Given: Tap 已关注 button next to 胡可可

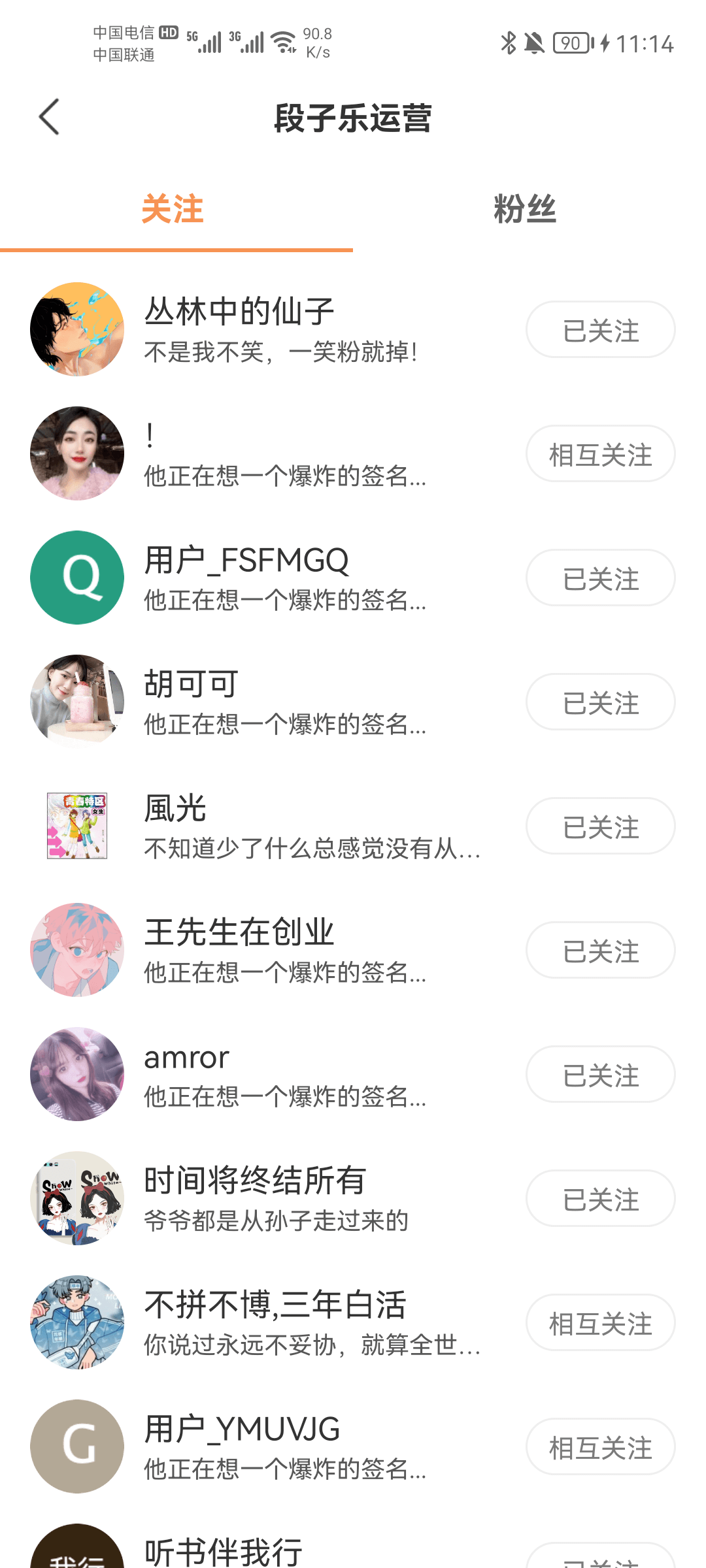Looking at the screenshot, I should point(600,702).
